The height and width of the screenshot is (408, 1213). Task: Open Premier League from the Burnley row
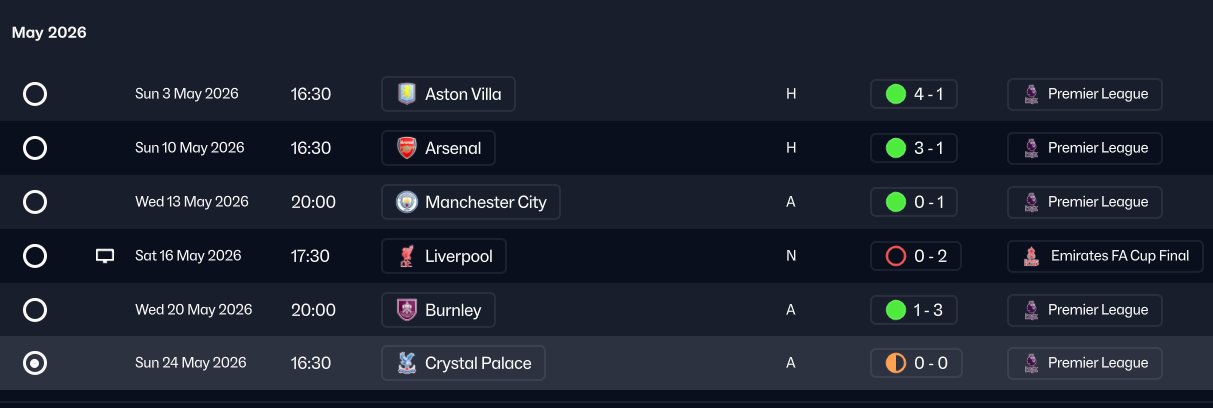point(1085,310)
